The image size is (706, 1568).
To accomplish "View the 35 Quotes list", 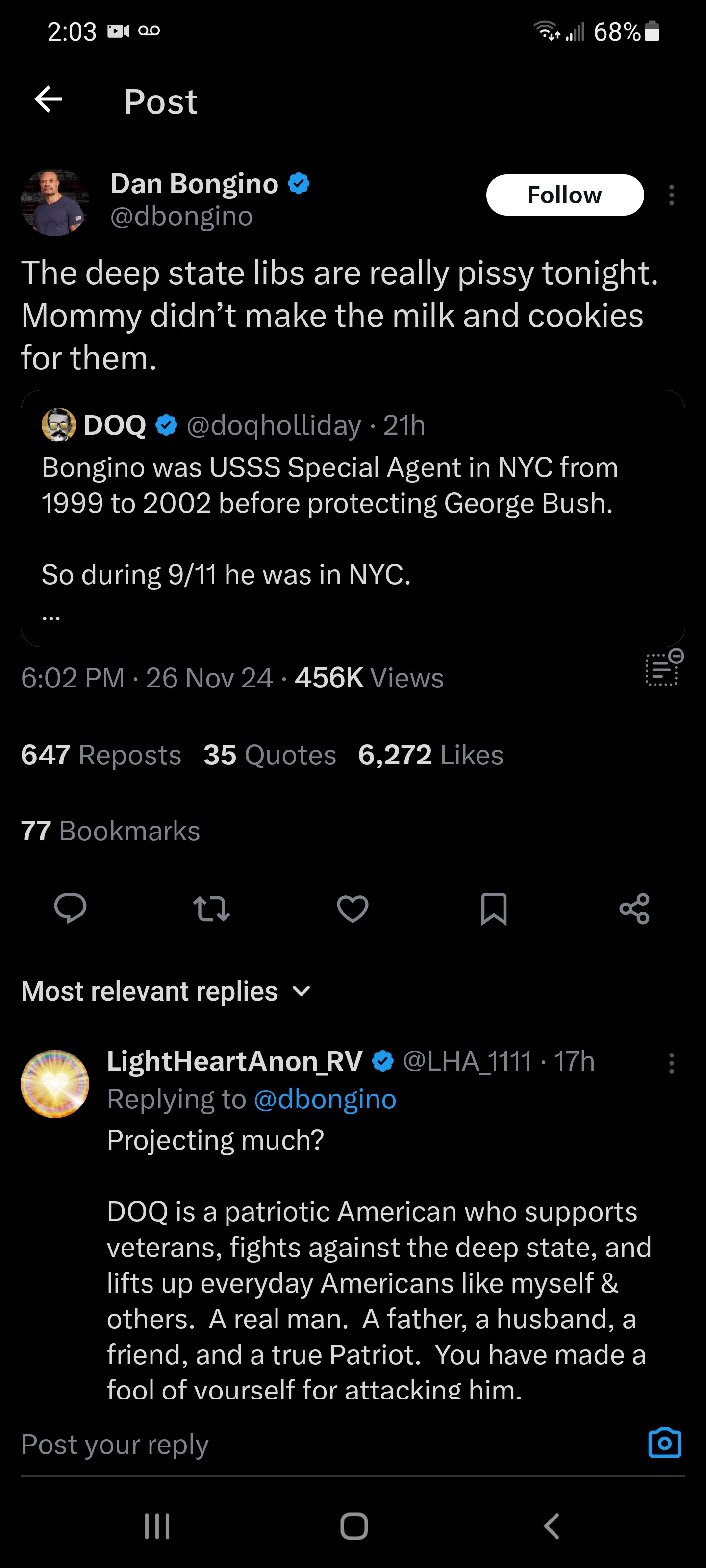I will click(270, 755).
